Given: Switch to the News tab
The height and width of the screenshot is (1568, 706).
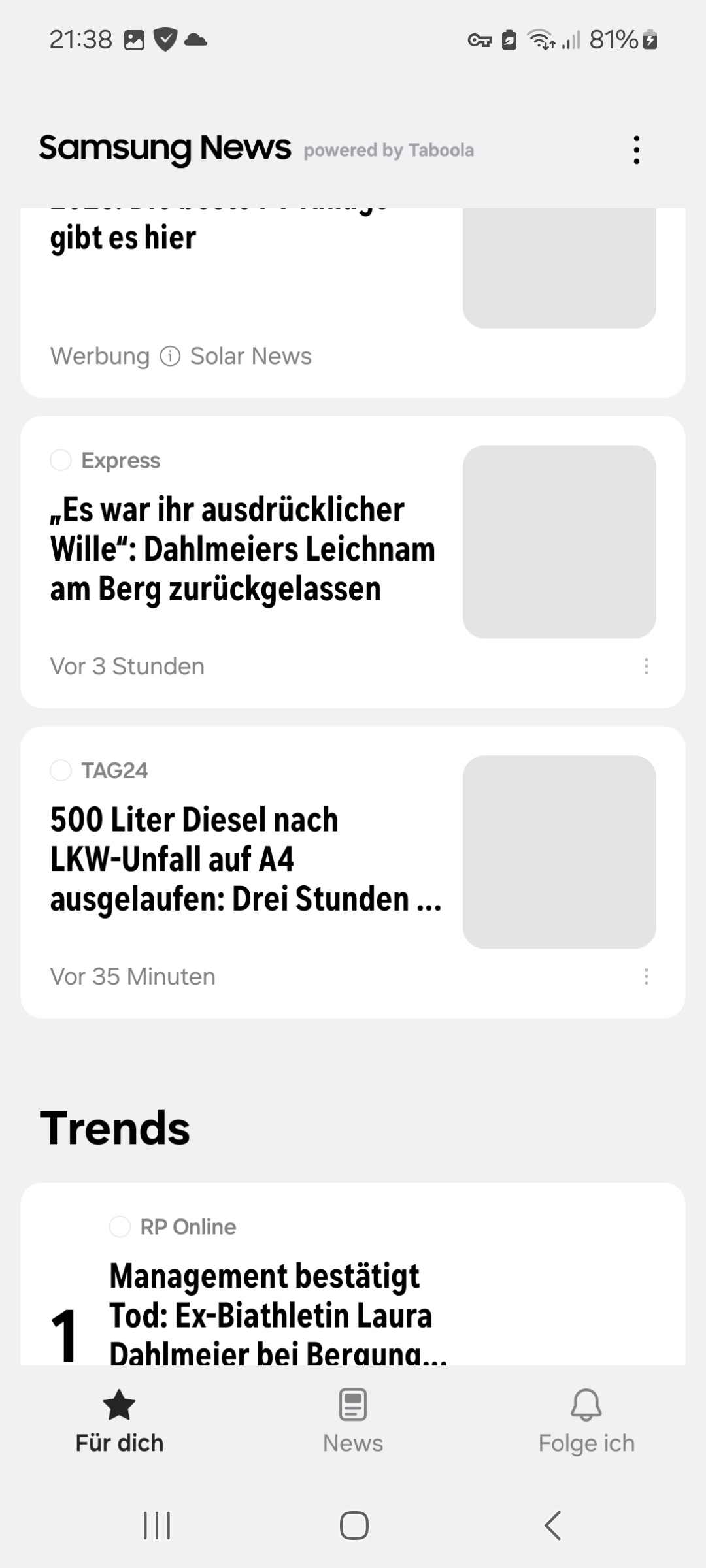Looking at the screenshot, I should click(x=353, y=1422).
